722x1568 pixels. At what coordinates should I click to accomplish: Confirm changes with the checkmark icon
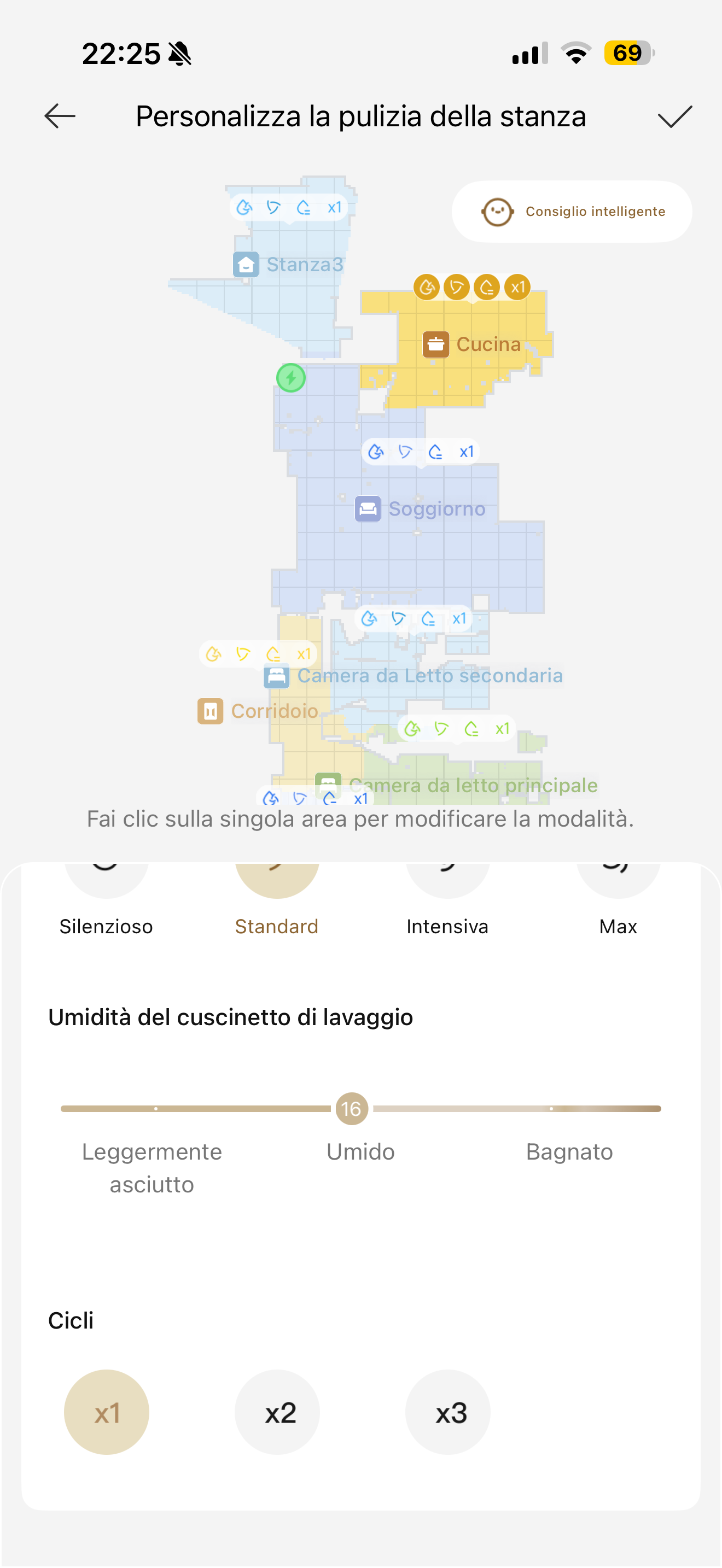pos(675,116)
